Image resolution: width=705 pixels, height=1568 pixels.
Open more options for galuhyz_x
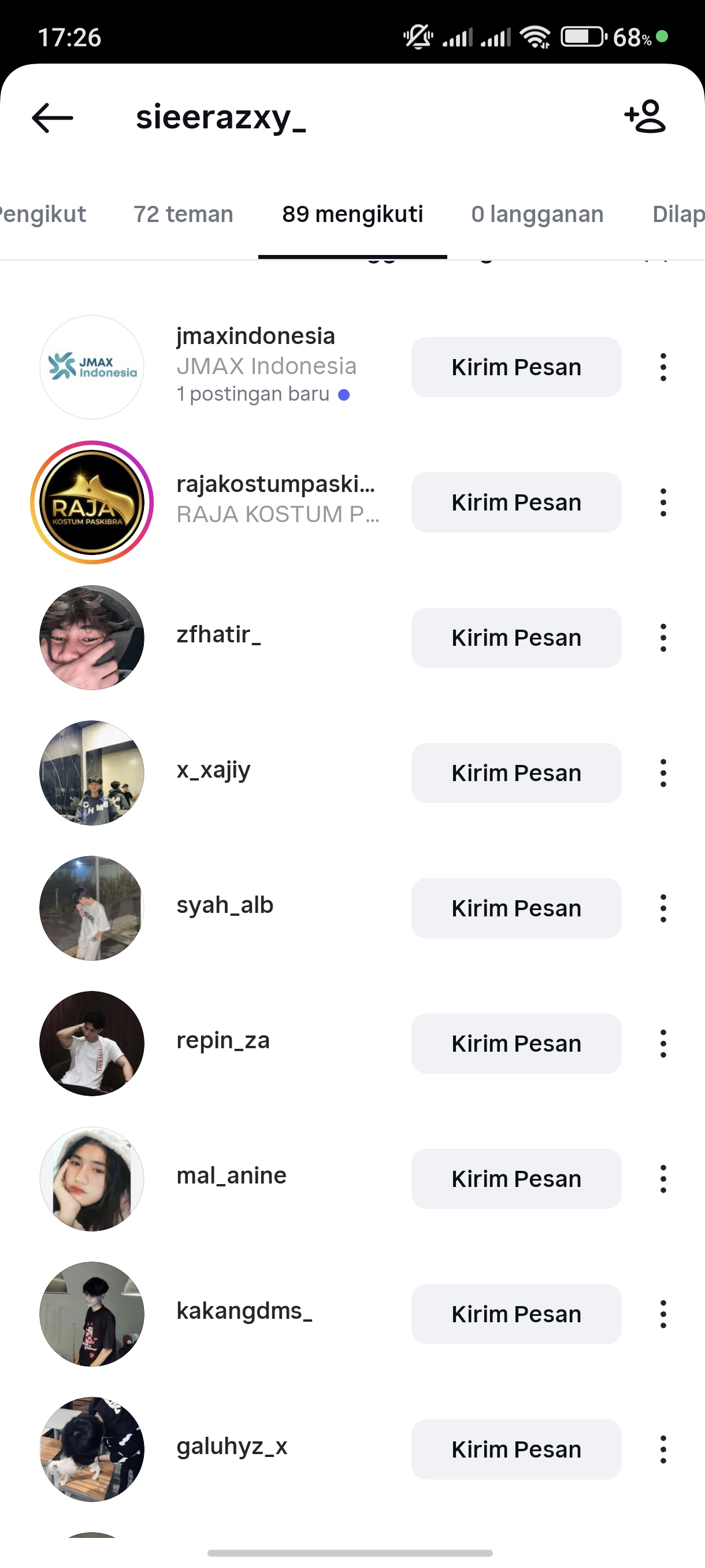pyautogui.click(x=663, y=1449)
